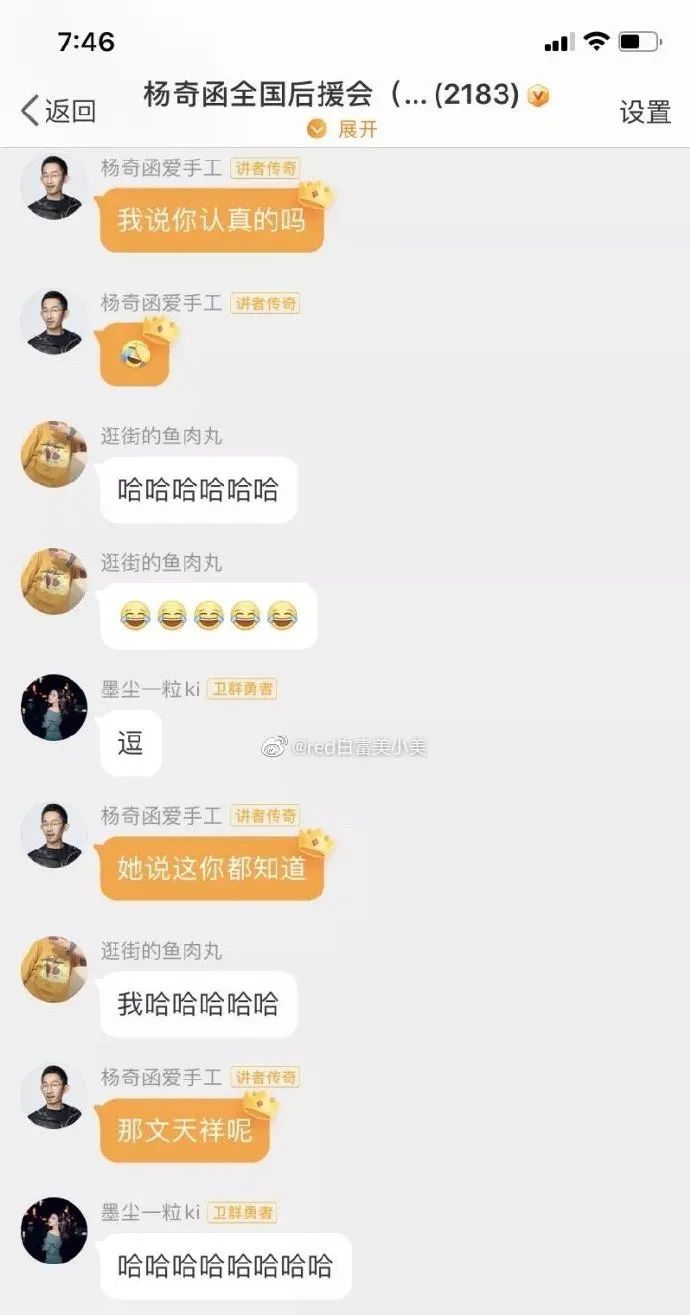Open avatar beside message 她说这你都知道
The image size is (690, 1315).
[x=54, y=835]
